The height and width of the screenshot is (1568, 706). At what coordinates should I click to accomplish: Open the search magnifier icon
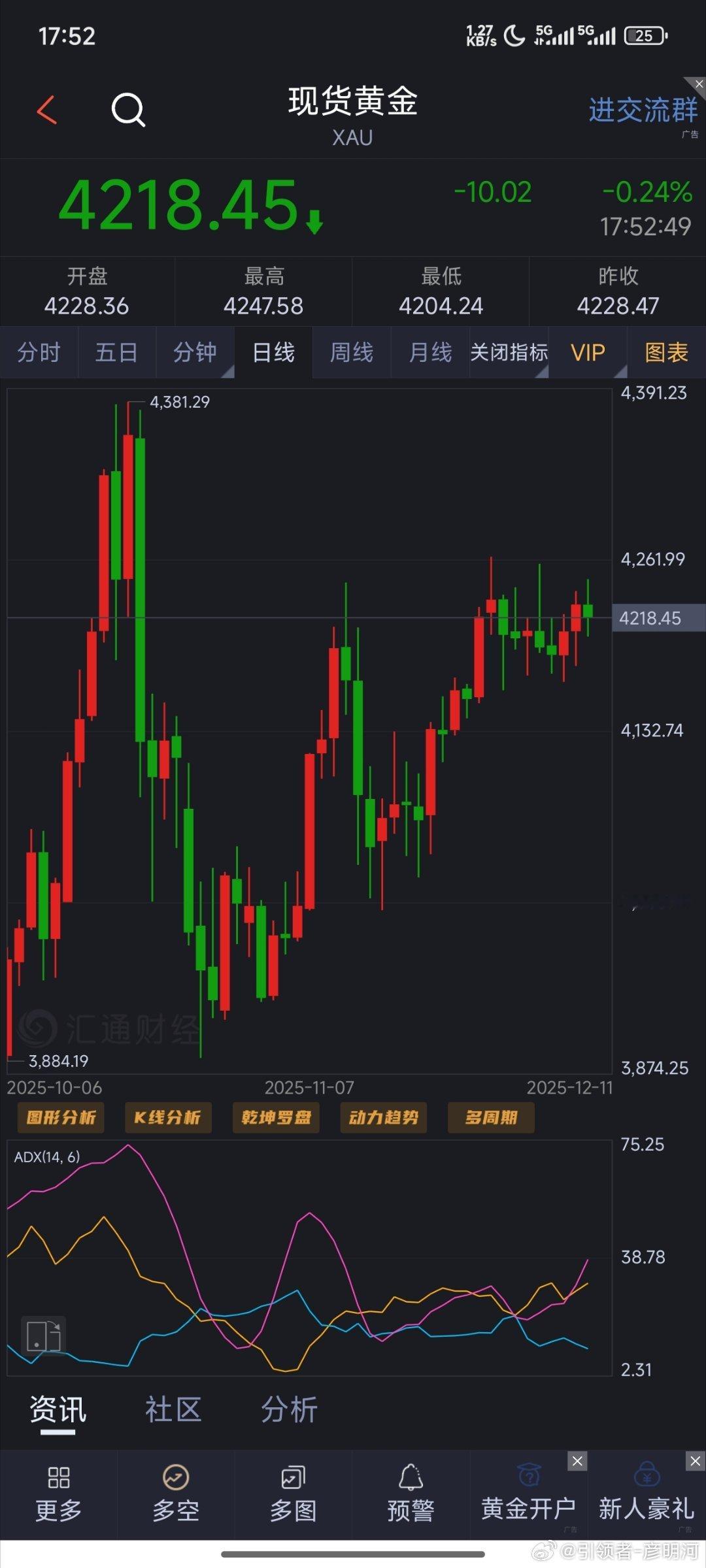[129, 110]
